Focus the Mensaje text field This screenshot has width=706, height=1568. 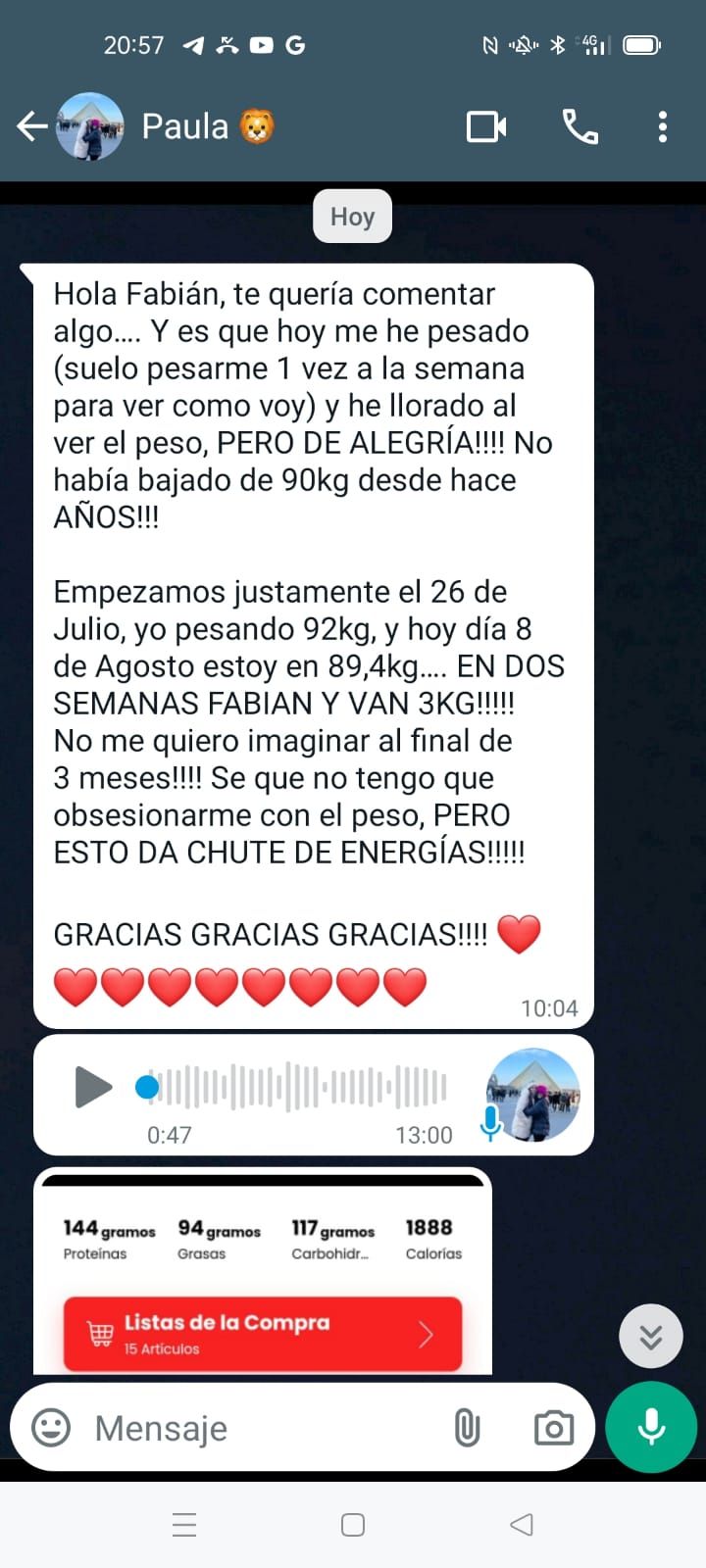(x=255, y=1428)
